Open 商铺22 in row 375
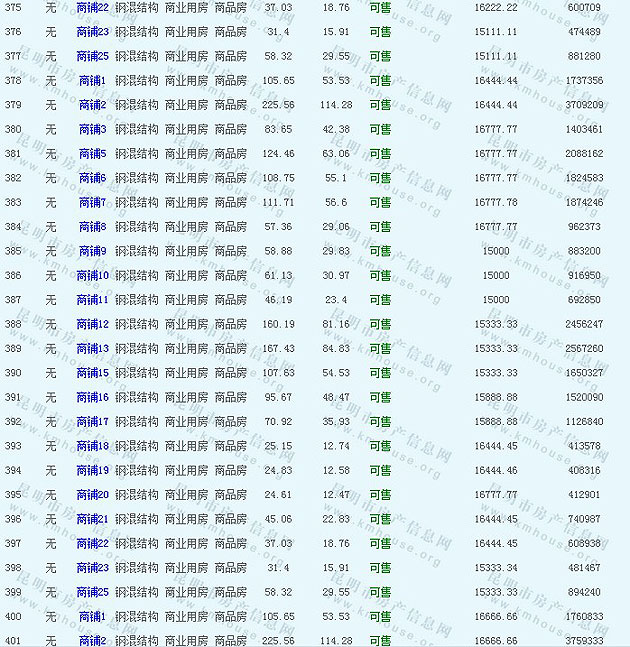The height and width of the screenshot is (647, 630). click(x=93, y=8)
